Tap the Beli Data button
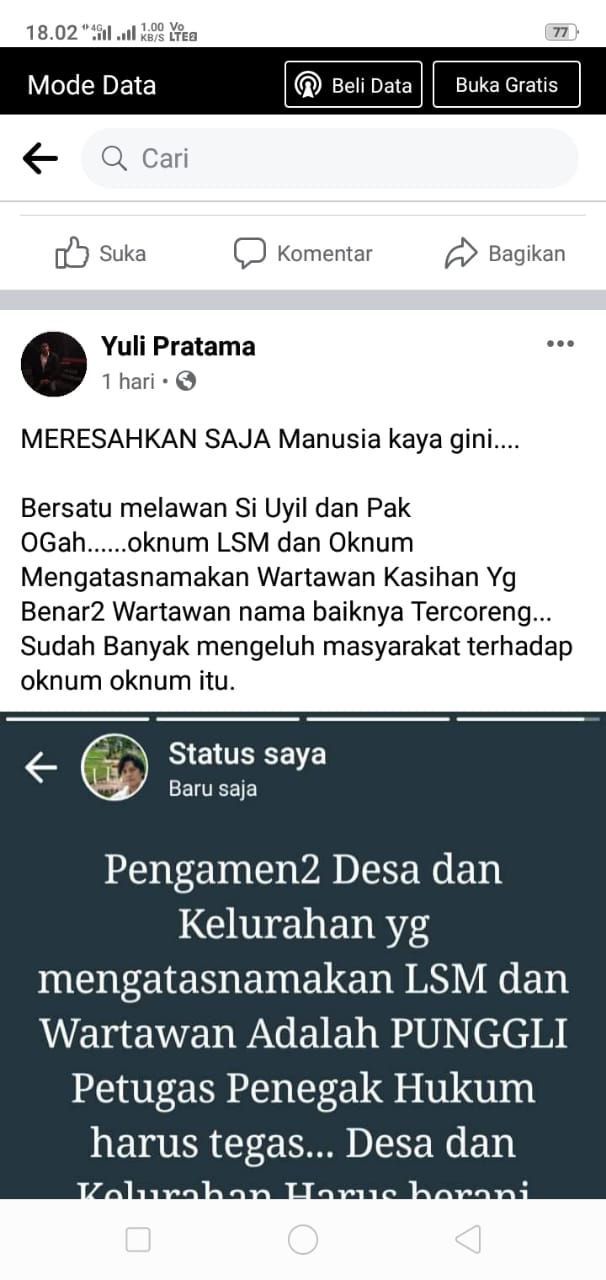The width and height of the screenshot is (606, 1280). [353, 85]
